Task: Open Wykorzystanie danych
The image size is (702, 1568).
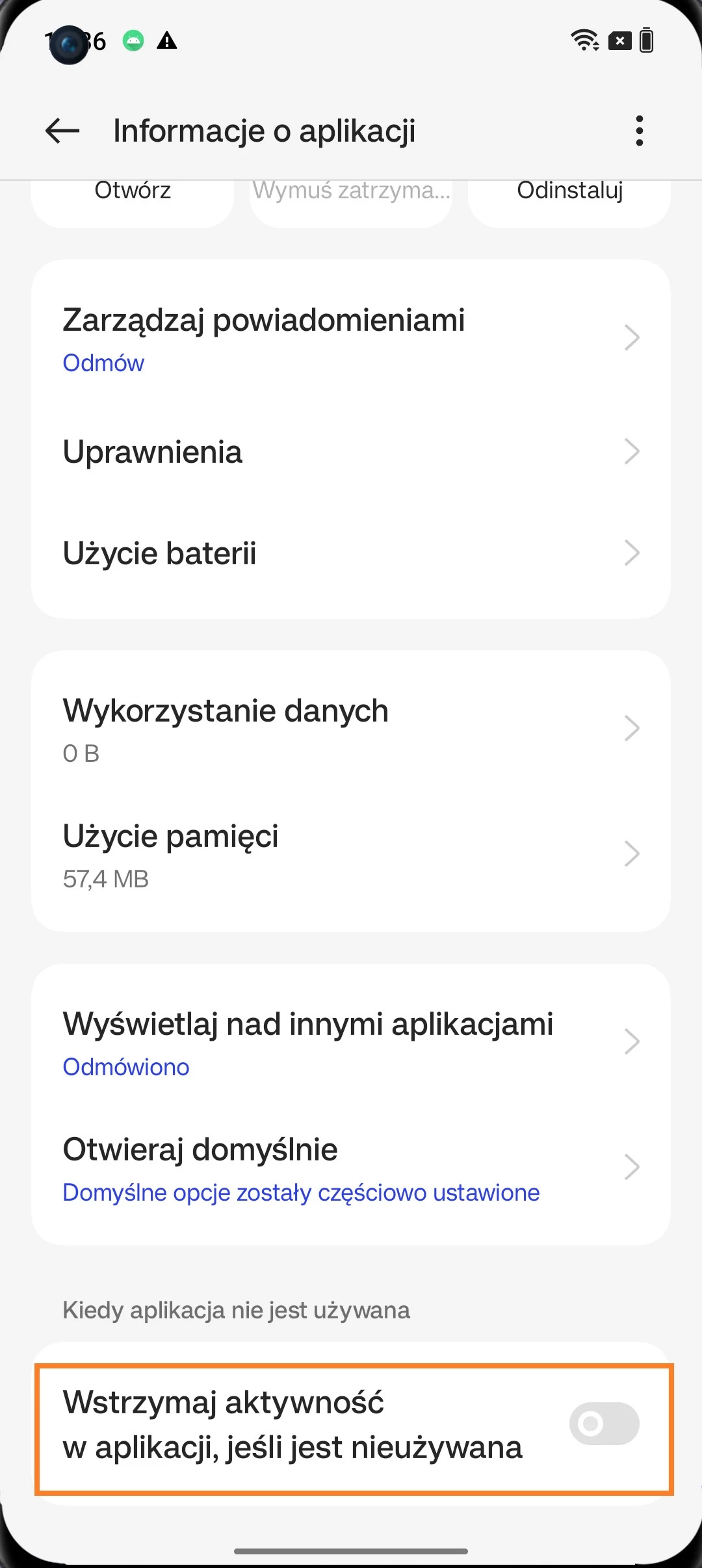Action: pyautogui.click(x=351, y=729)
